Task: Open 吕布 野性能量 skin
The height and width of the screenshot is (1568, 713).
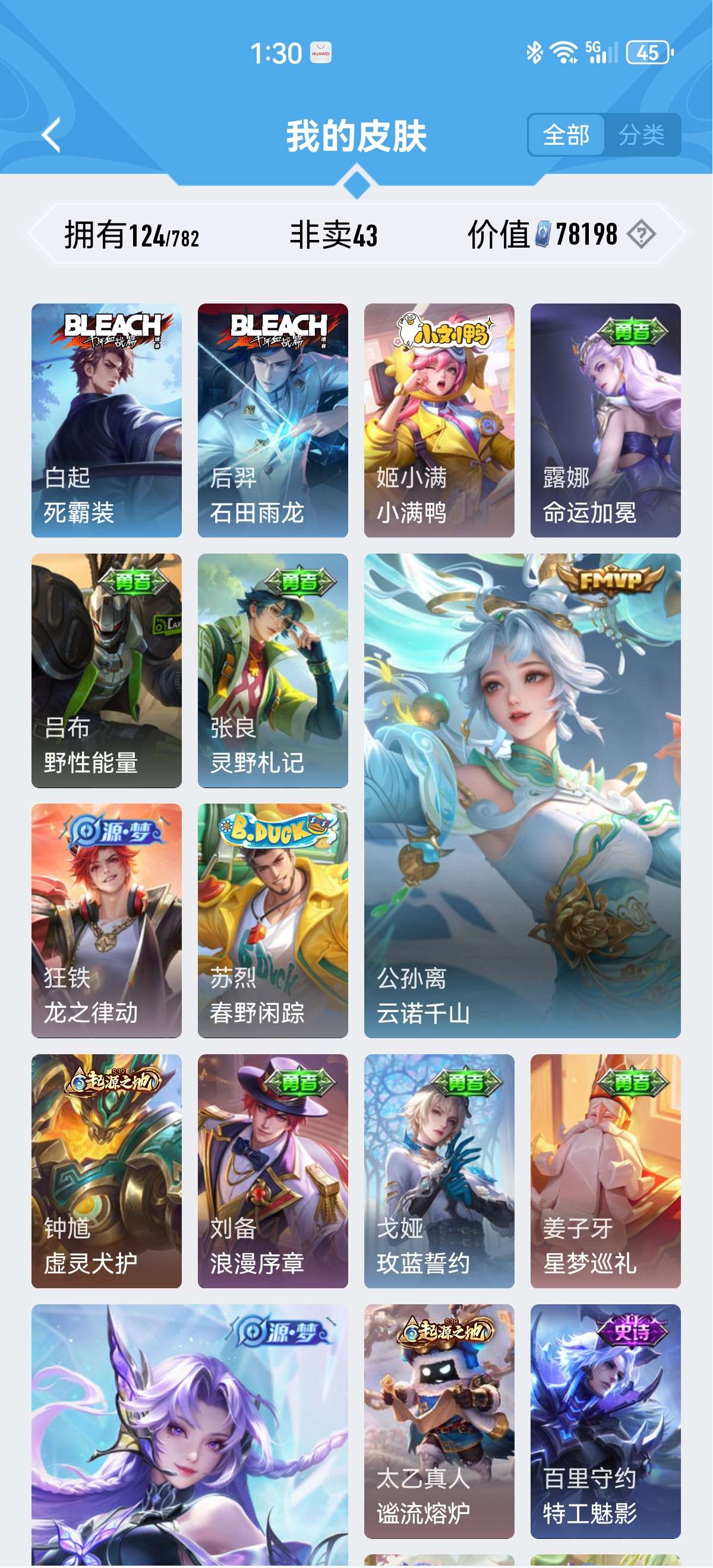Action: coord(106,670)
